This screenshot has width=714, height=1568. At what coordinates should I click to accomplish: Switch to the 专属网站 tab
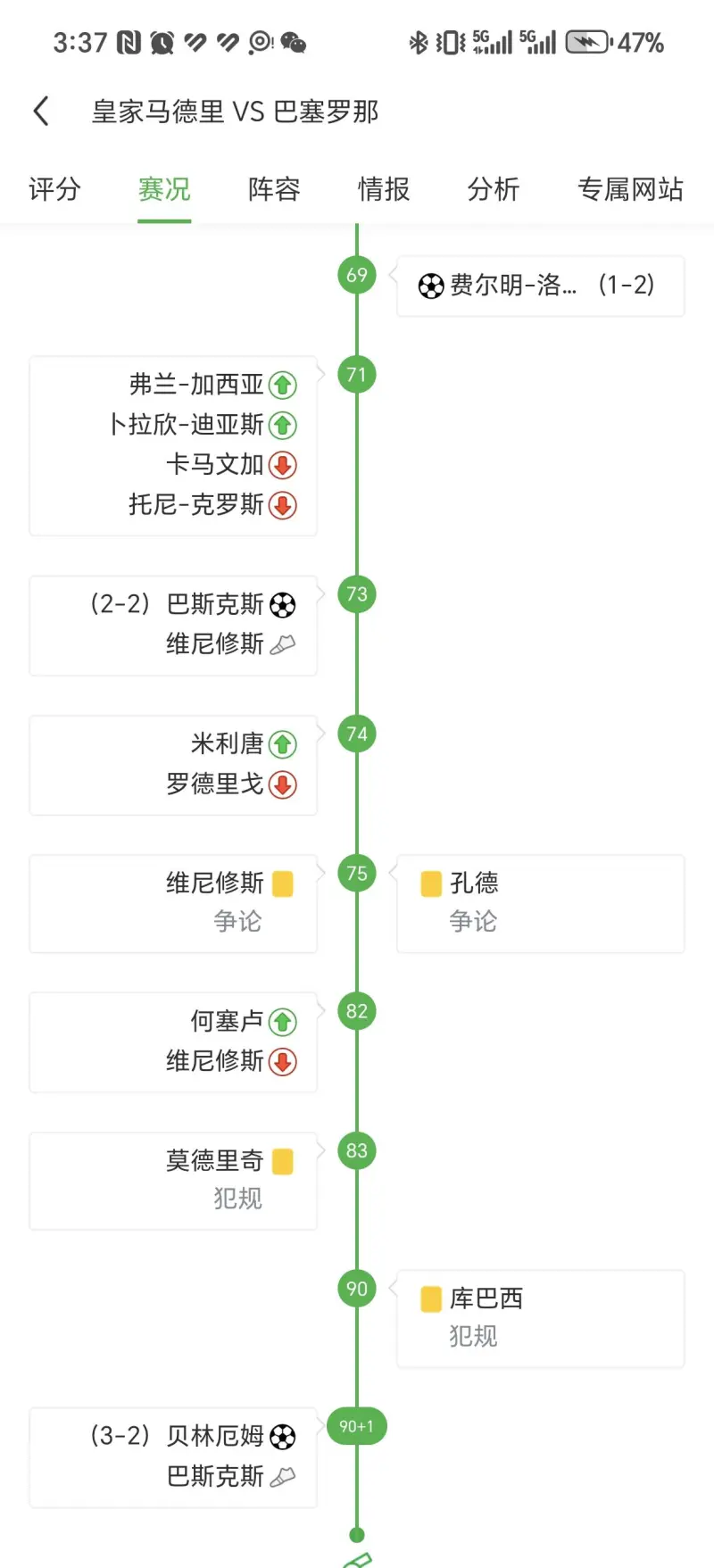point(630,189)
